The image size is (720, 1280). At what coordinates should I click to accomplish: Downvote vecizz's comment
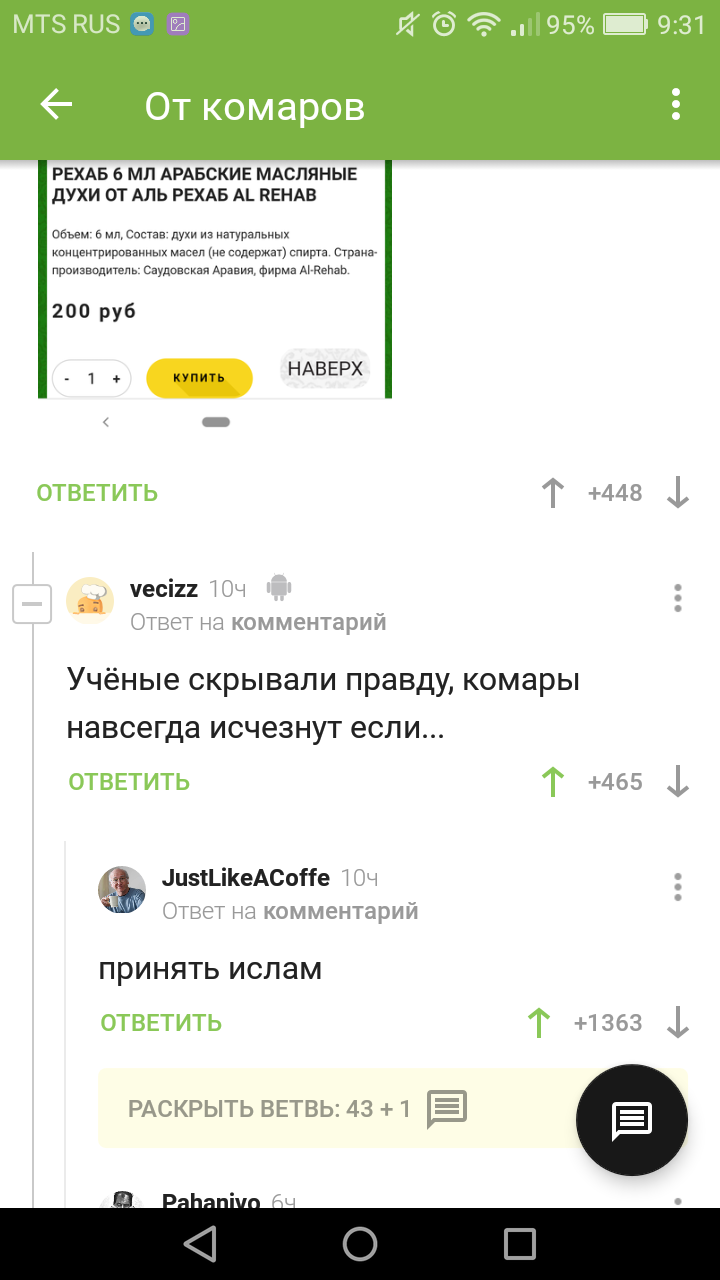click(678, 782)
